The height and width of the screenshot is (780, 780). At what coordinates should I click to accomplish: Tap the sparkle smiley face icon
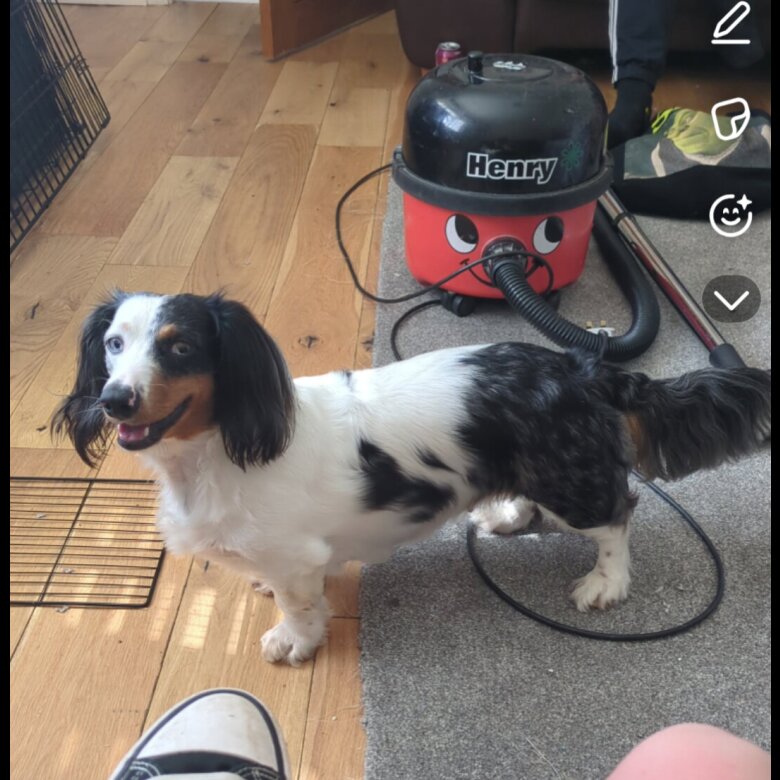pos(731,215)
